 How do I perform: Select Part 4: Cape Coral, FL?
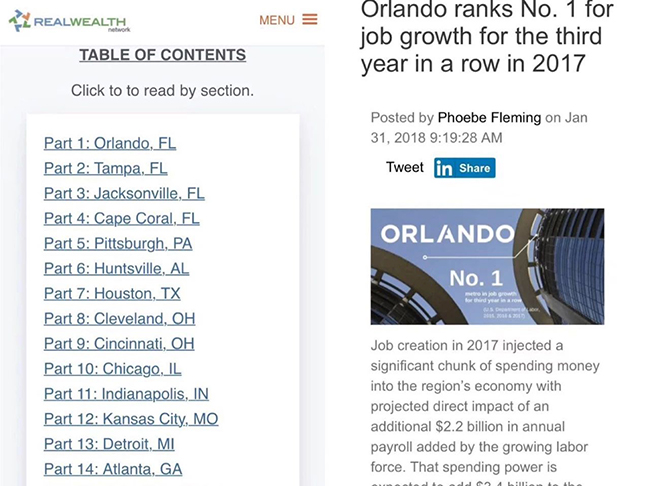coord(122,218)
